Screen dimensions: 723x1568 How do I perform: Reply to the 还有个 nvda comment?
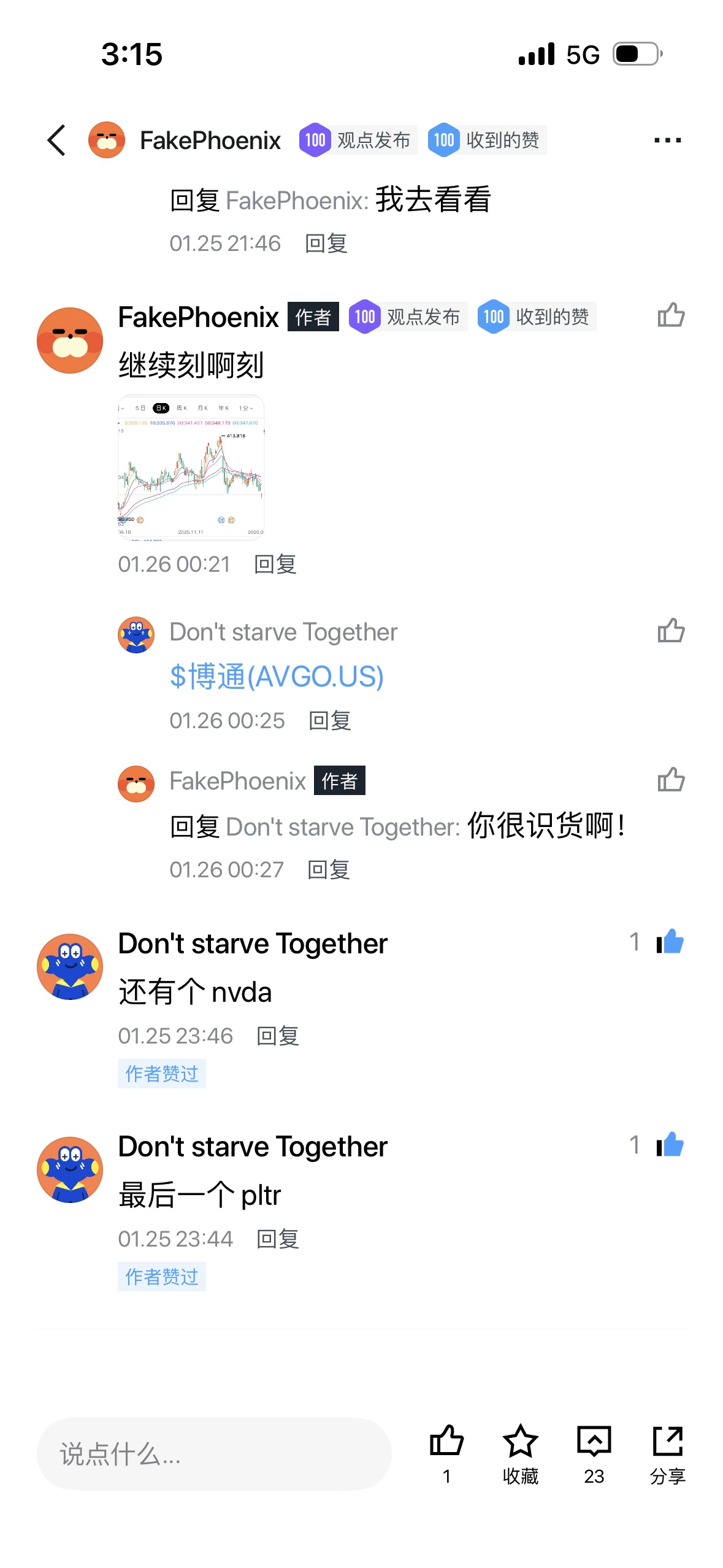pos(278,1036)
